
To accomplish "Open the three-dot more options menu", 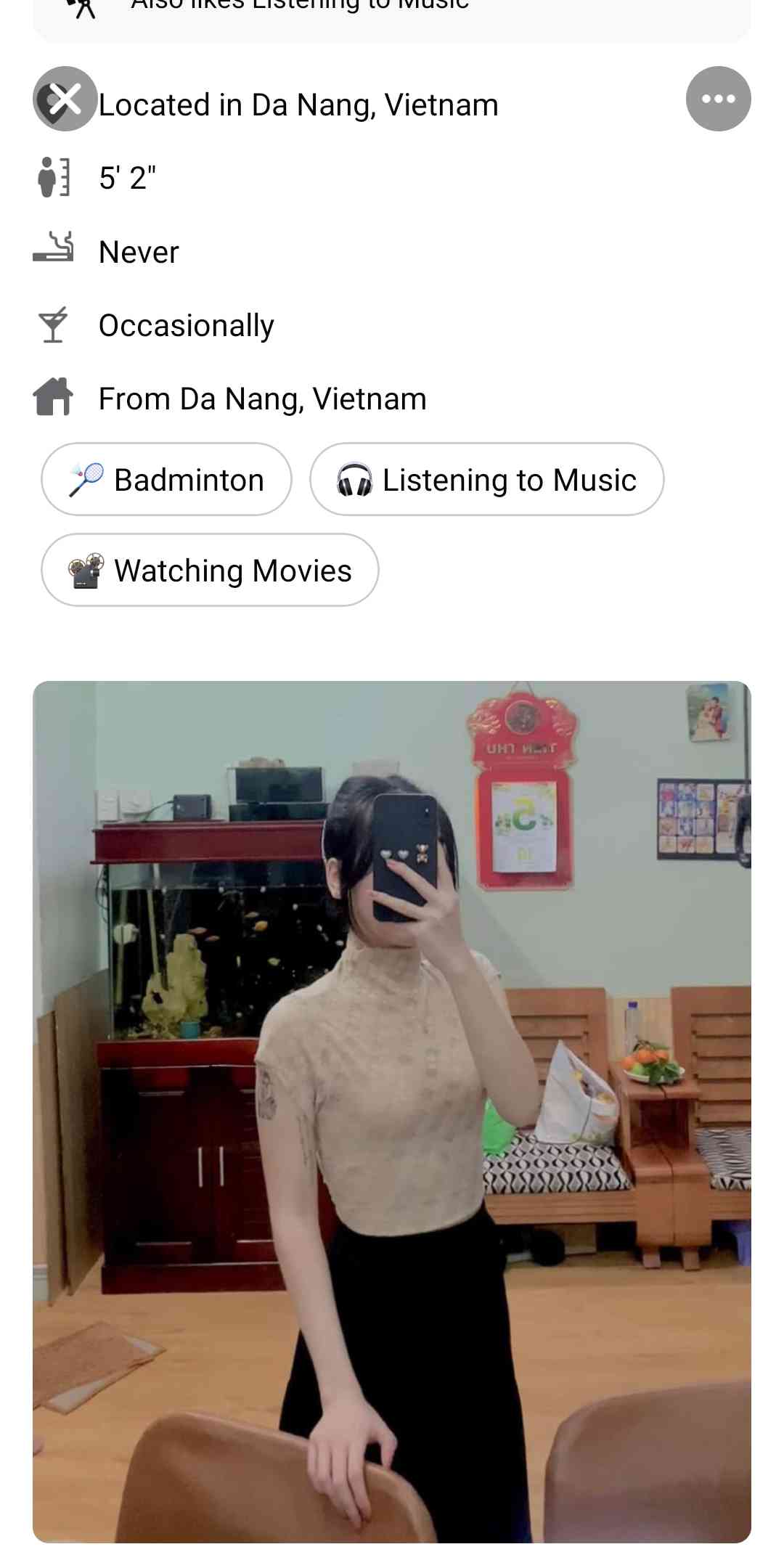I will click(718, 99).
